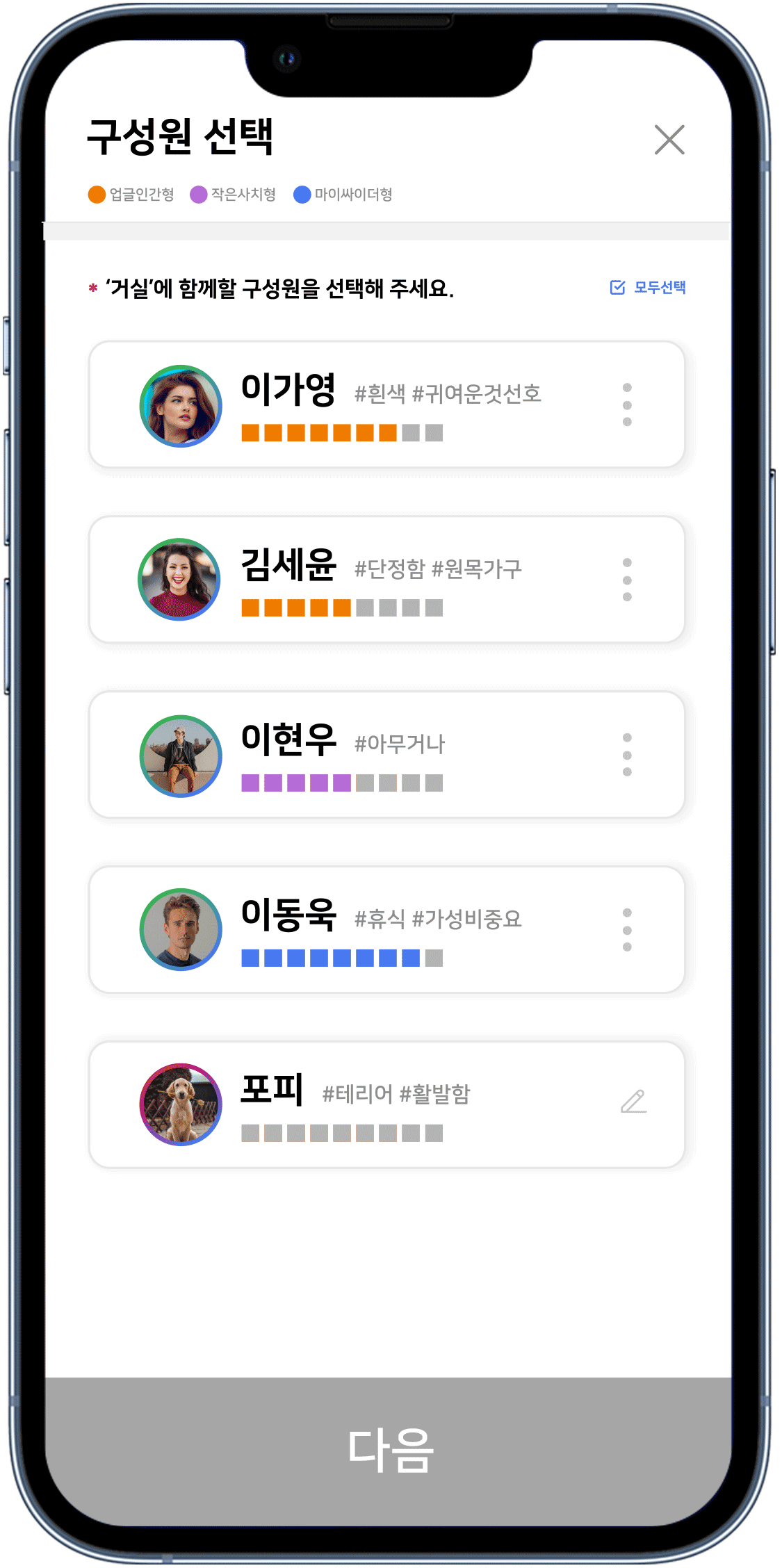Select member 이가영
Viewport: 782px width, 1568px height.
coord(386,405)
